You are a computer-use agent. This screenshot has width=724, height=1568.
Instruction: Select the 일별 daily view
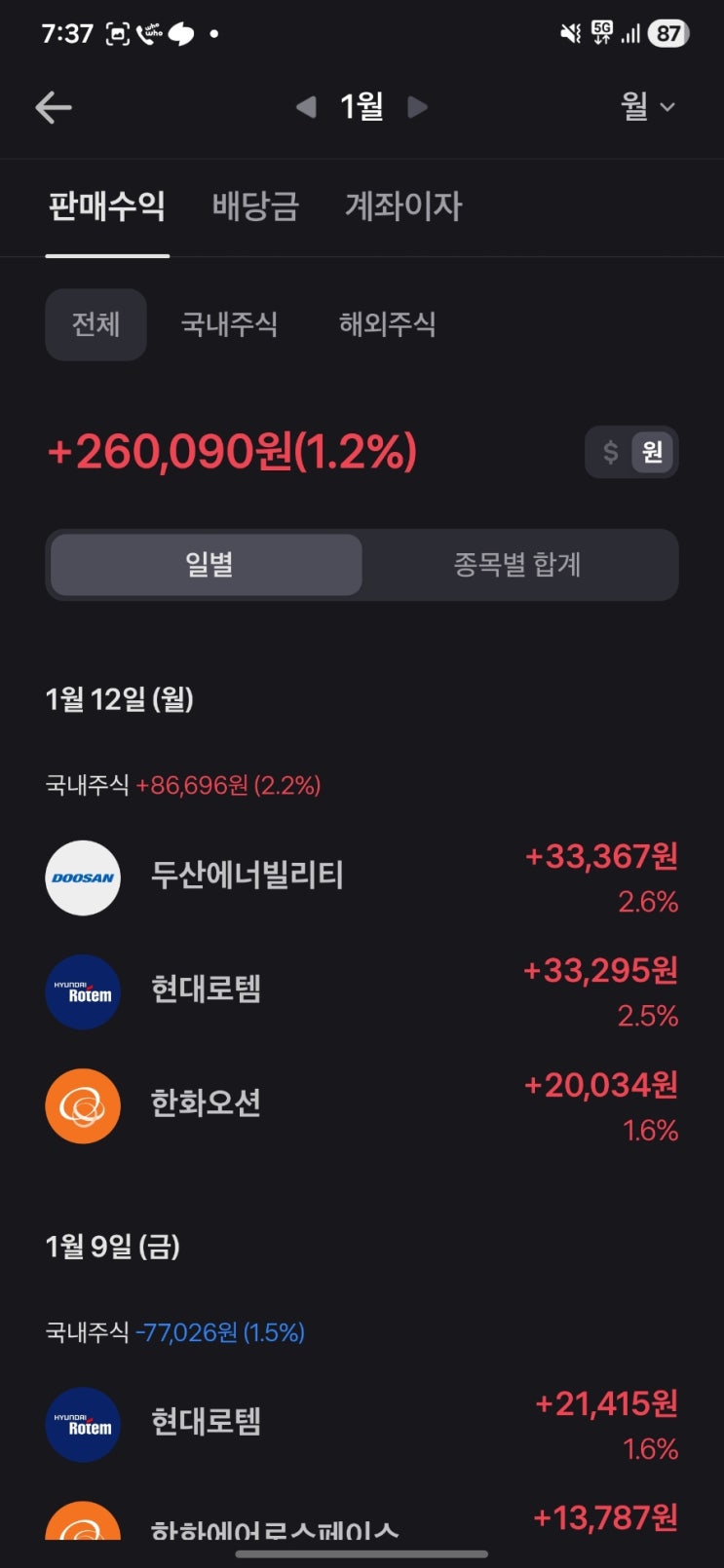coord(205,565)
